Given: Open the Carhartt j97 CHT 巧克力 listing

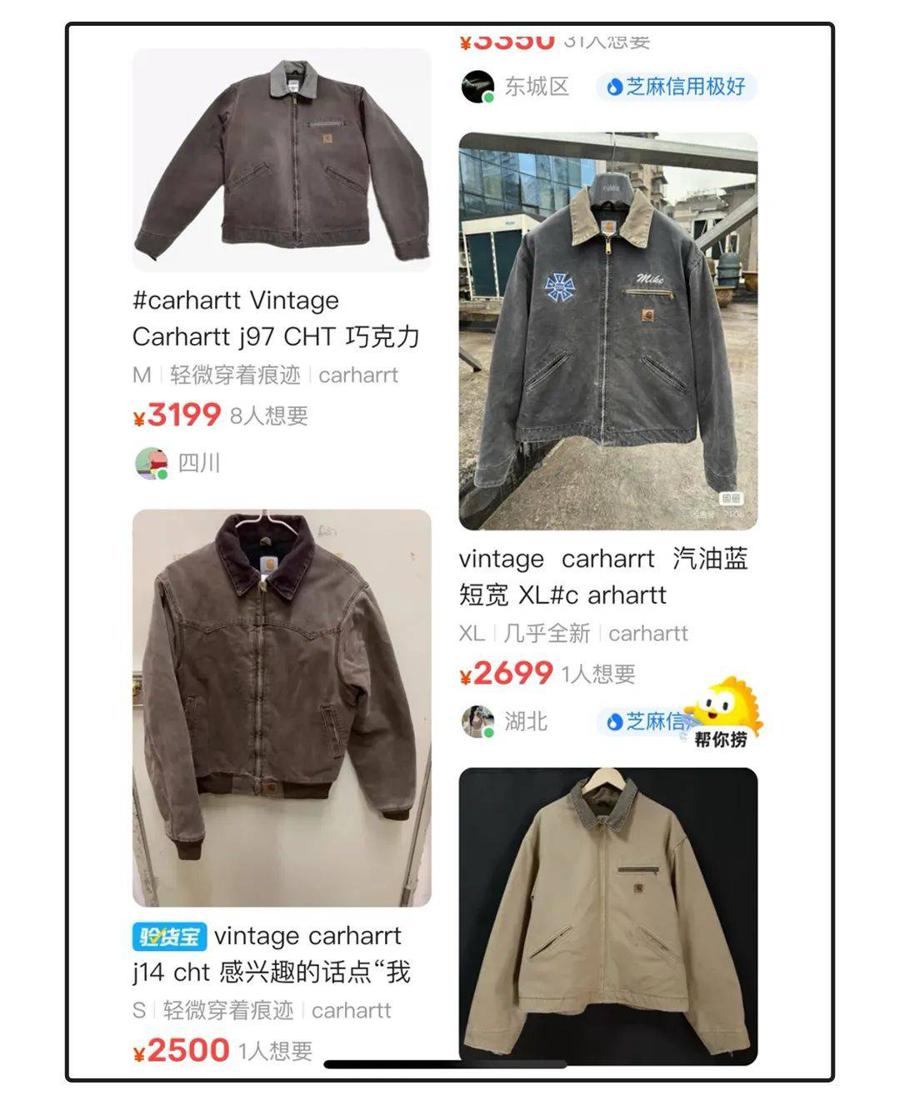Looking at the screenshot, I should click(281, 160).
